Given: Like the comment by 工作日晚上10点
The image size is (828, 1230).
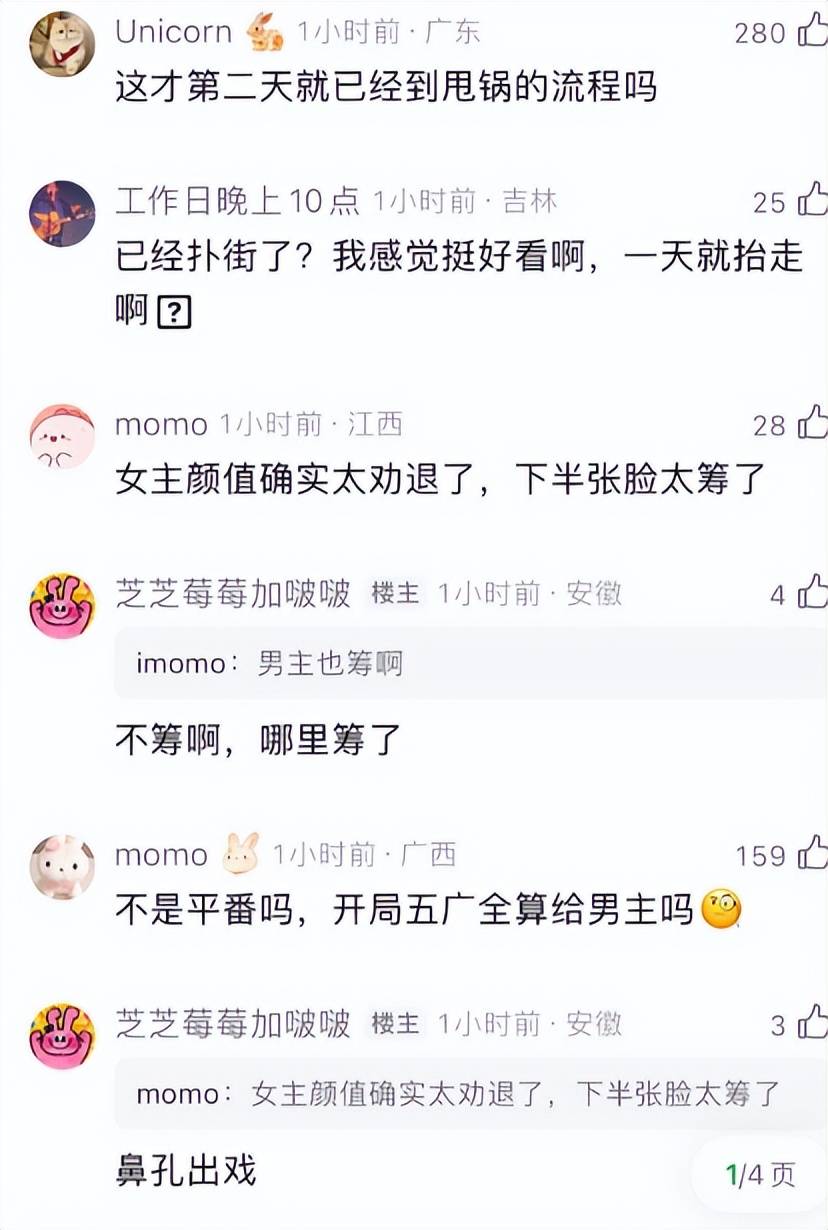Looking at the screenshot, I should click(812, 201).
